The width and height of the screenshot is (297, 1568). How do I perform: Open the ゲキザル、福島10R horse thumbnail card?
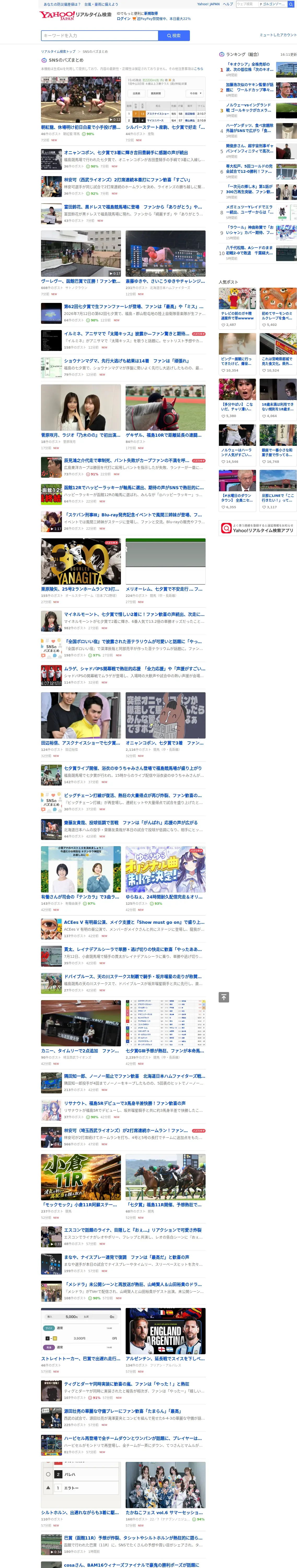point(166,417)
